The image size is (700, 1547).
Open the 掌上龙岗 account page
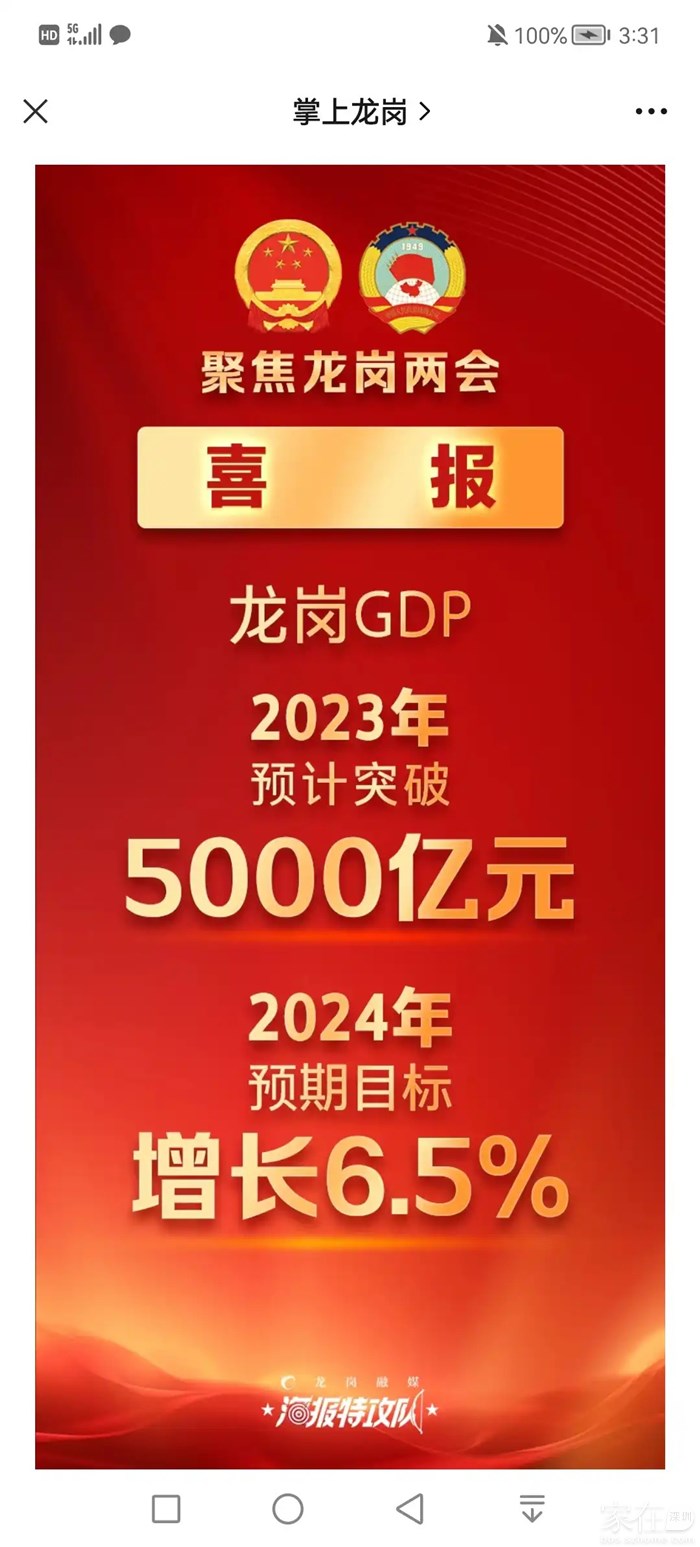[360, 112]
